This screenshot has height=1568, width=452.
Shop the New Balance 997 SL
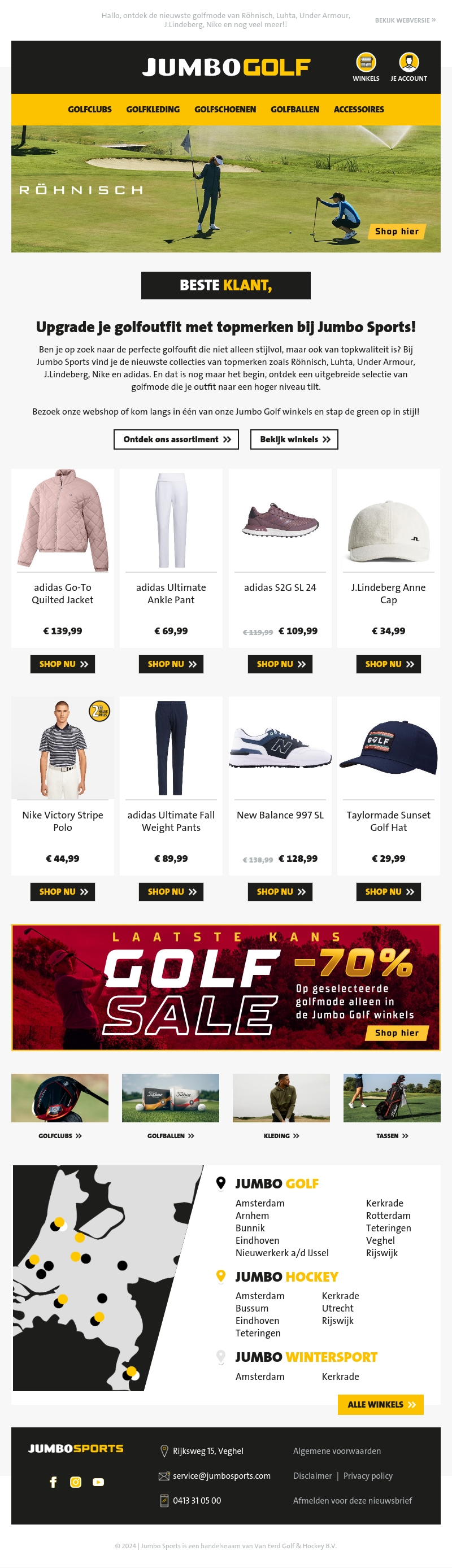tap(280, 892)
